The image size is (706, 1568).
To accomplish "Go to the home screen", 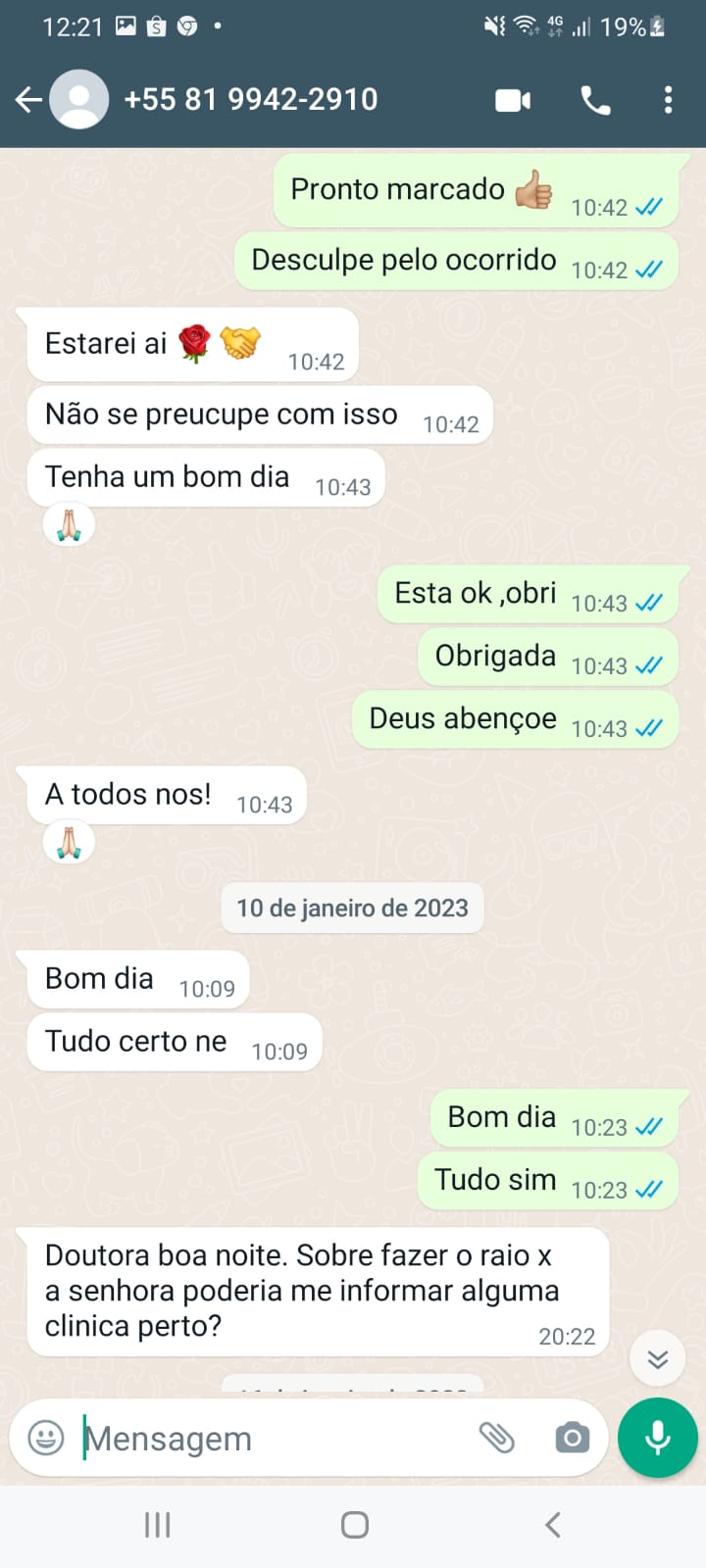I will tap(354, 1525).
